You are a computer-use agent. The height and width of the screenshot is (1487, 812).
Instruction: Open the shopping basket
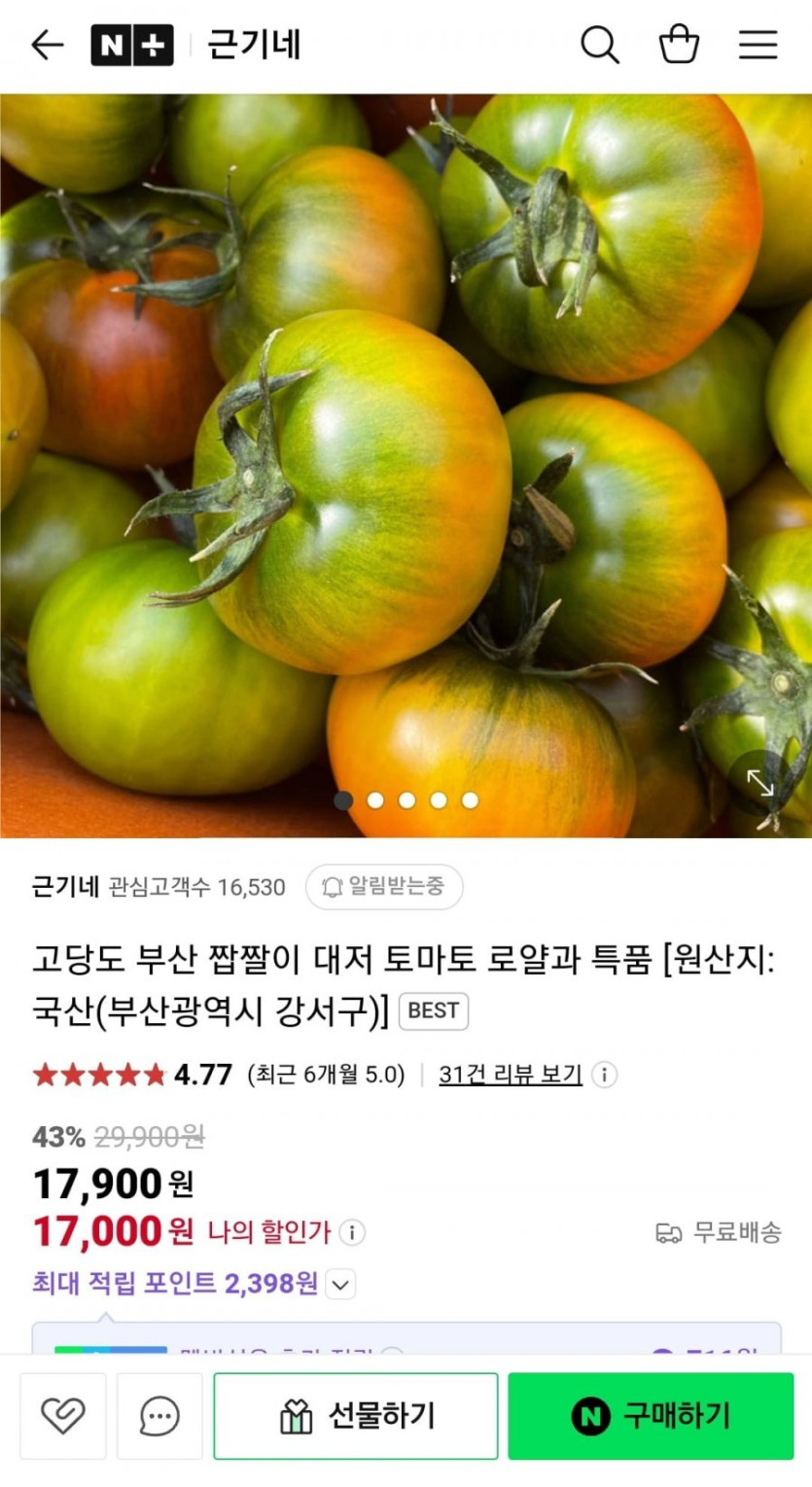click(679, 45)
